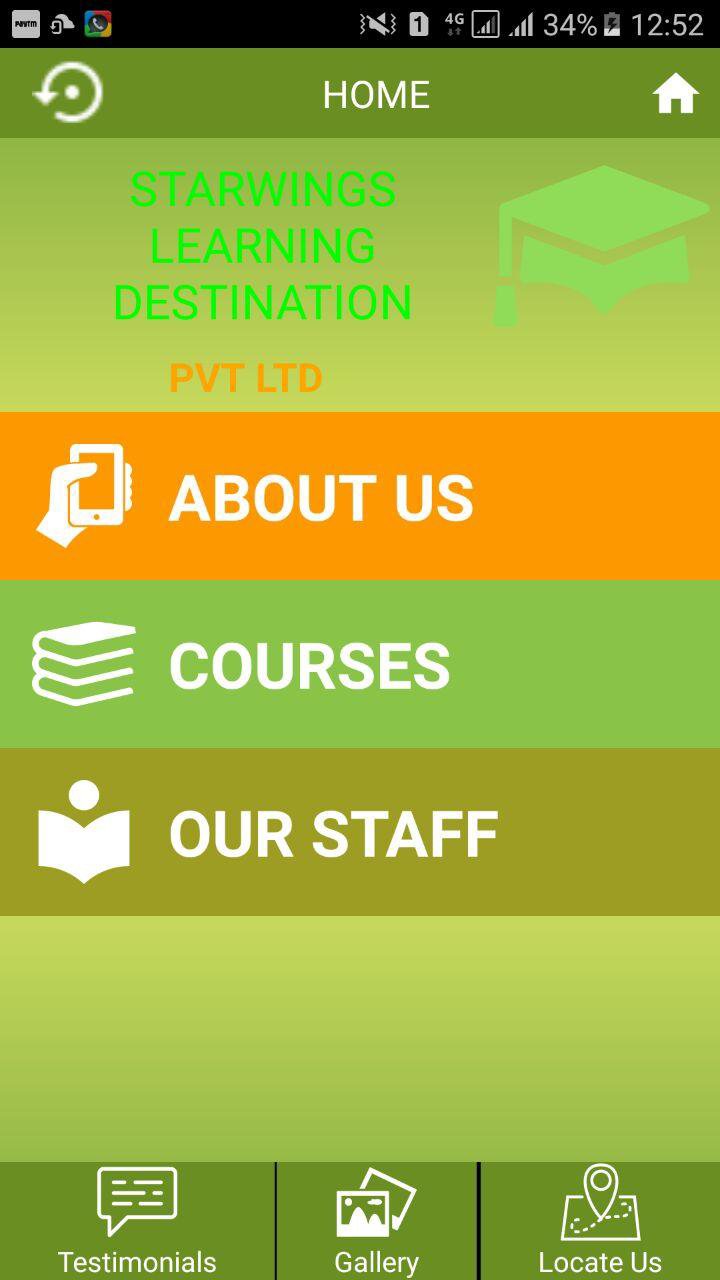Select the map pin Locate Us icon
The height and width of the screenshot is (1280, 720).
pyautogui.click(x=600, y=1196)
